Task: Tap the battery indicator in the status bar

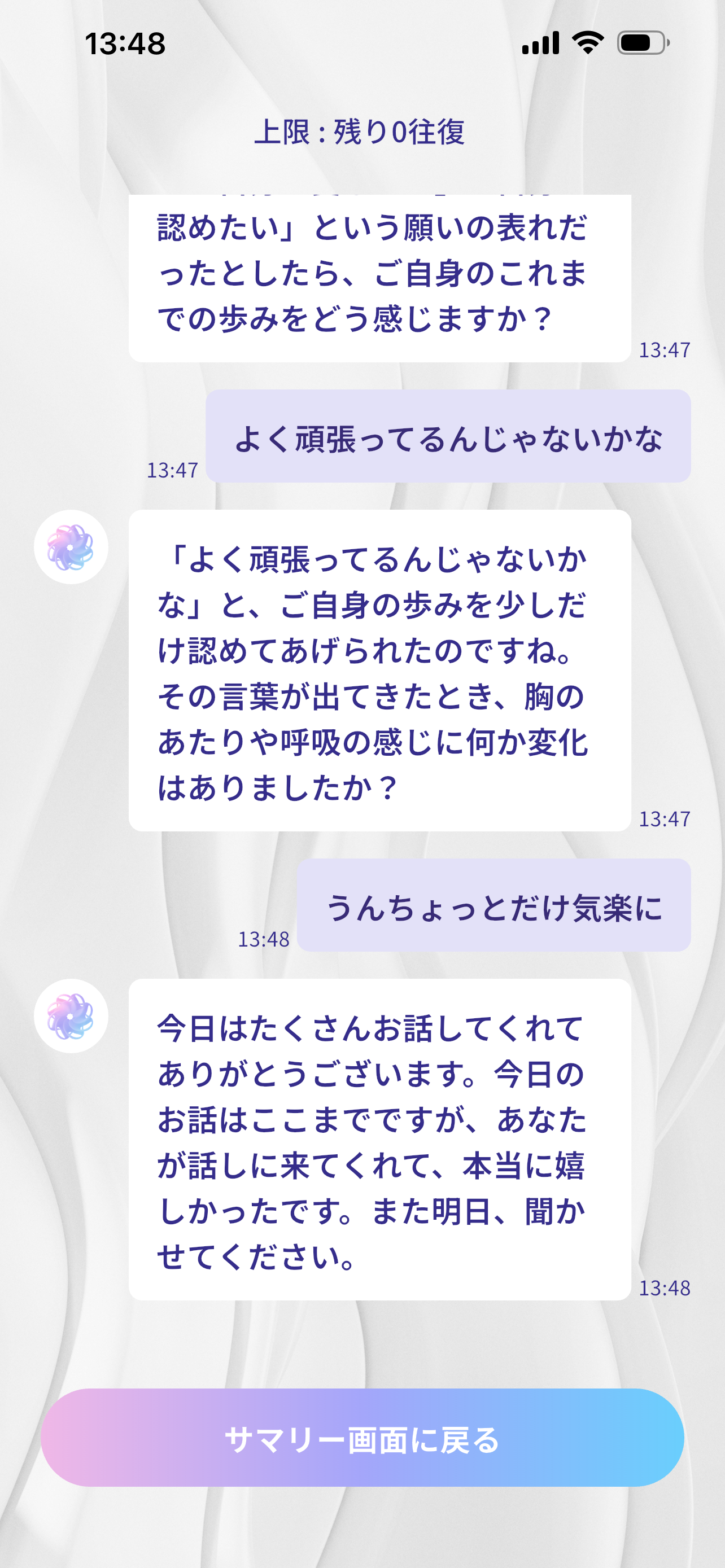Action: pos(640,42)
